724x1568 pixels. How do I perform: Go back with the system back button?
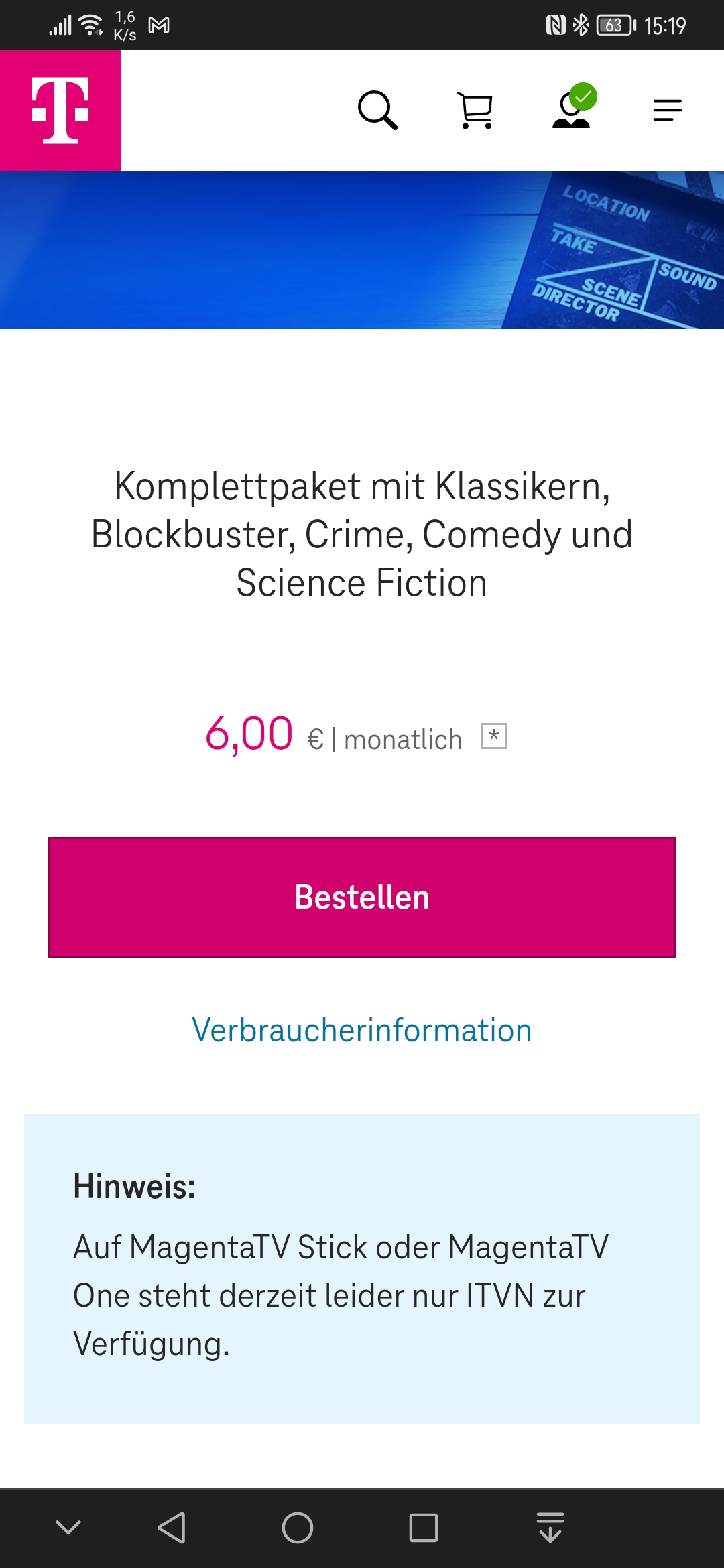click(172, 1528)
